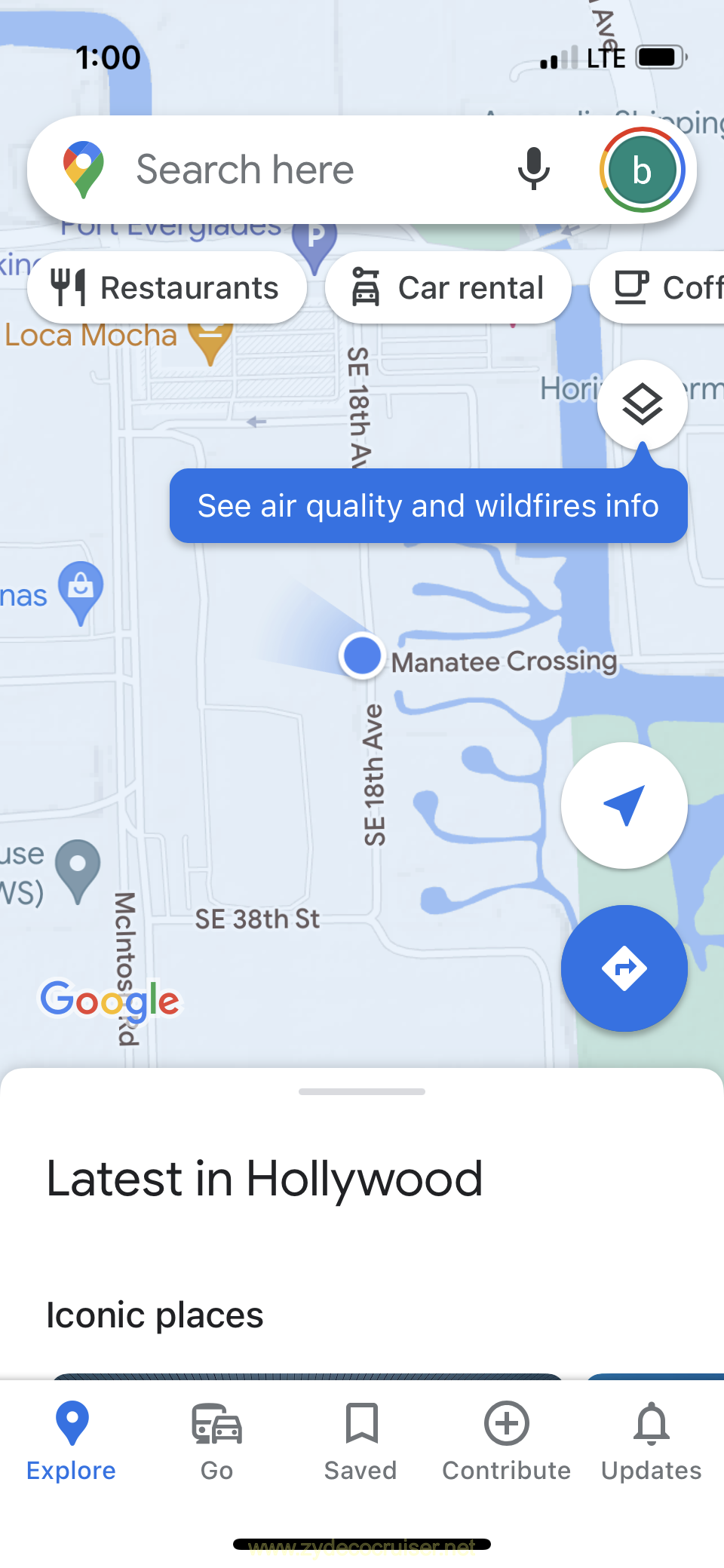Select the Explore tab
This screenshot has height=1568, width=724.
[x=72, y=1441]
